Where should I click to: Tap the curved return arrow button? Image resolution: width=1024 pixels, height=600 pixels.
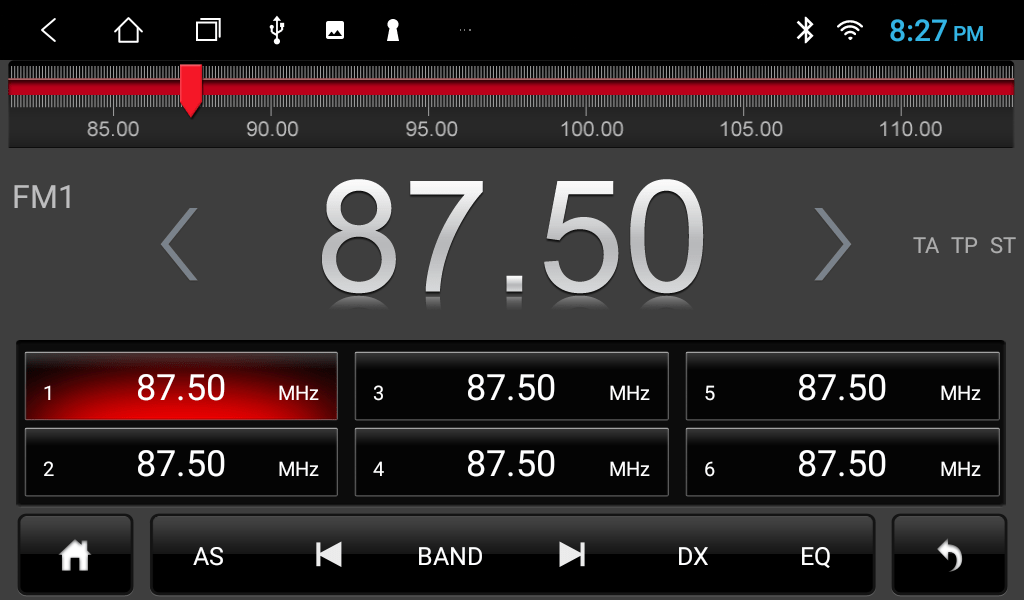(x=949, y=555)
